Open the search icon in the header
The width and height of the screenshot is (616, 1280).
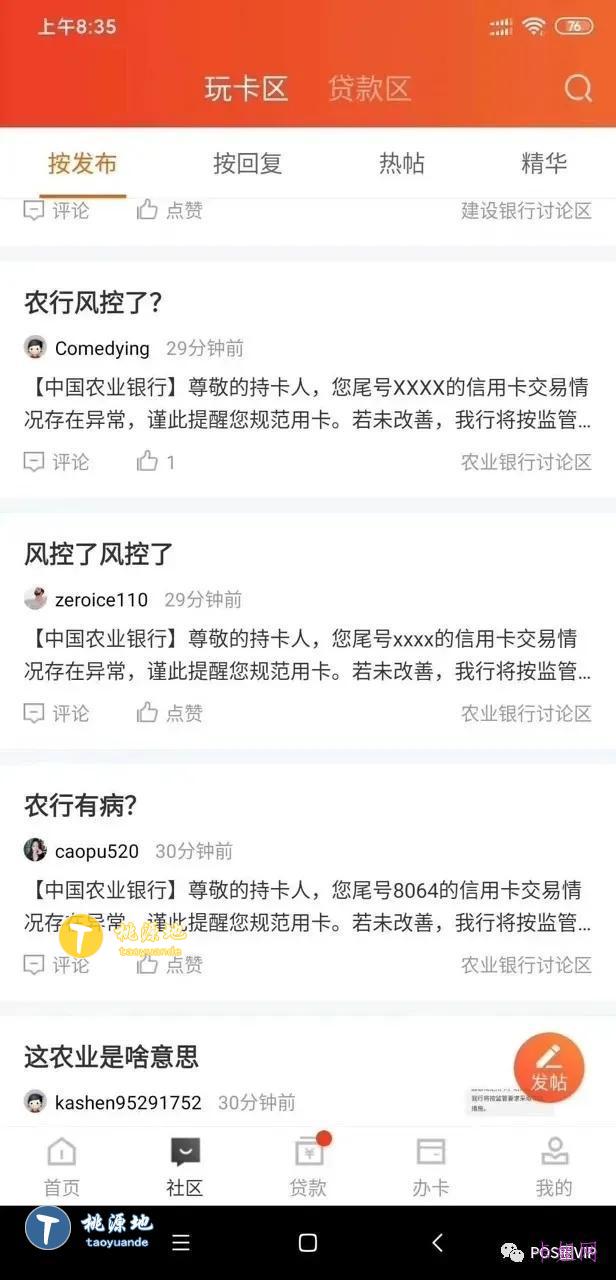[578, 89]
